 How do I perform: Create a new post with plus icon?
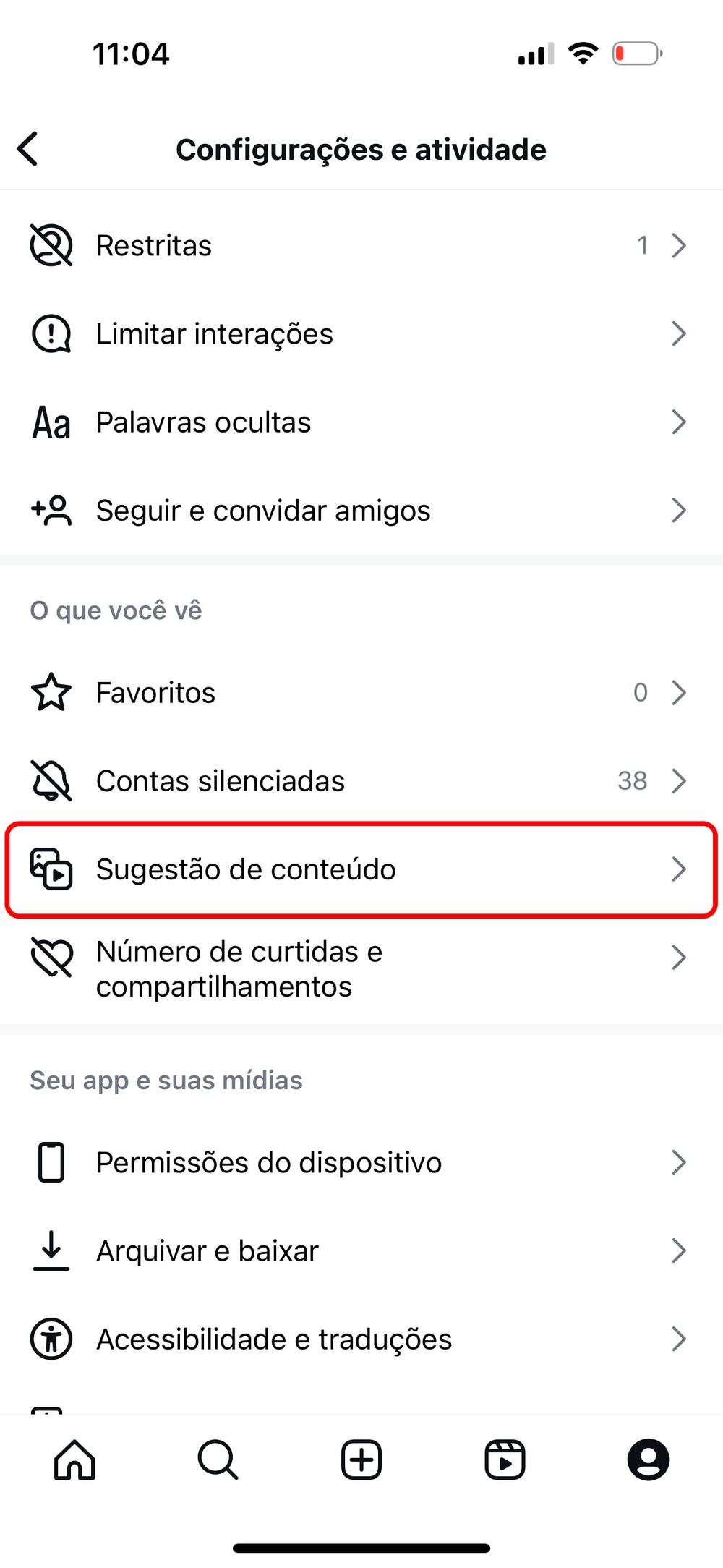click(361, 1460)
